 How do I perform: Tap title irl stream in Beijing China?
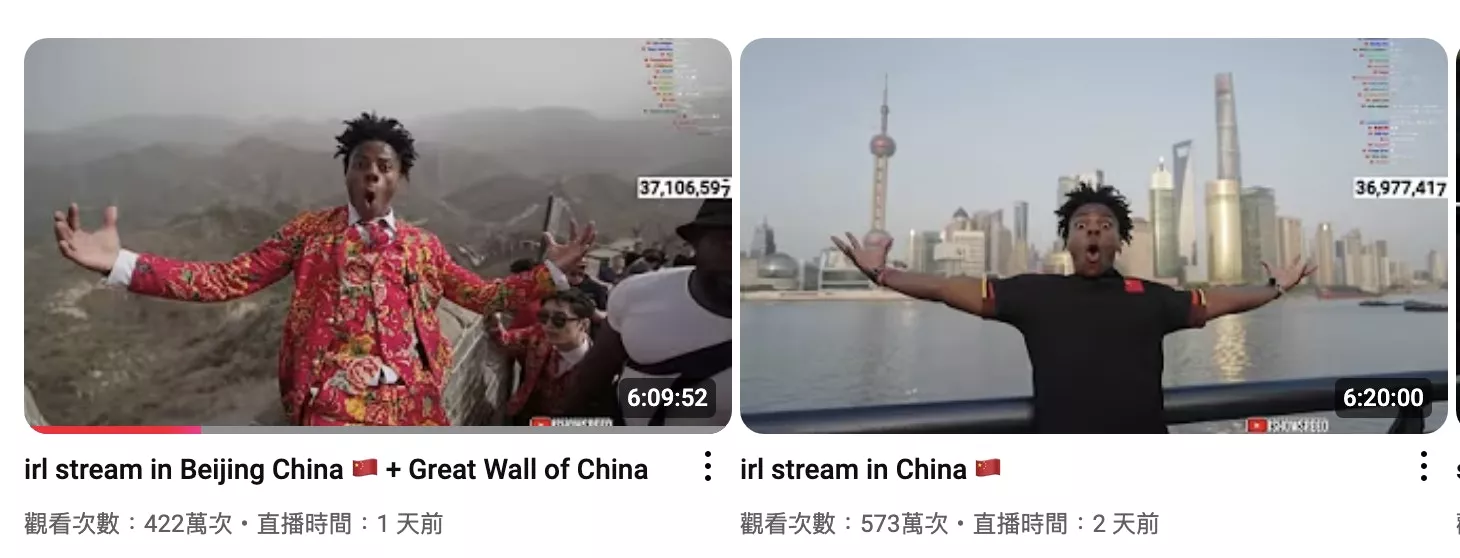336,469
